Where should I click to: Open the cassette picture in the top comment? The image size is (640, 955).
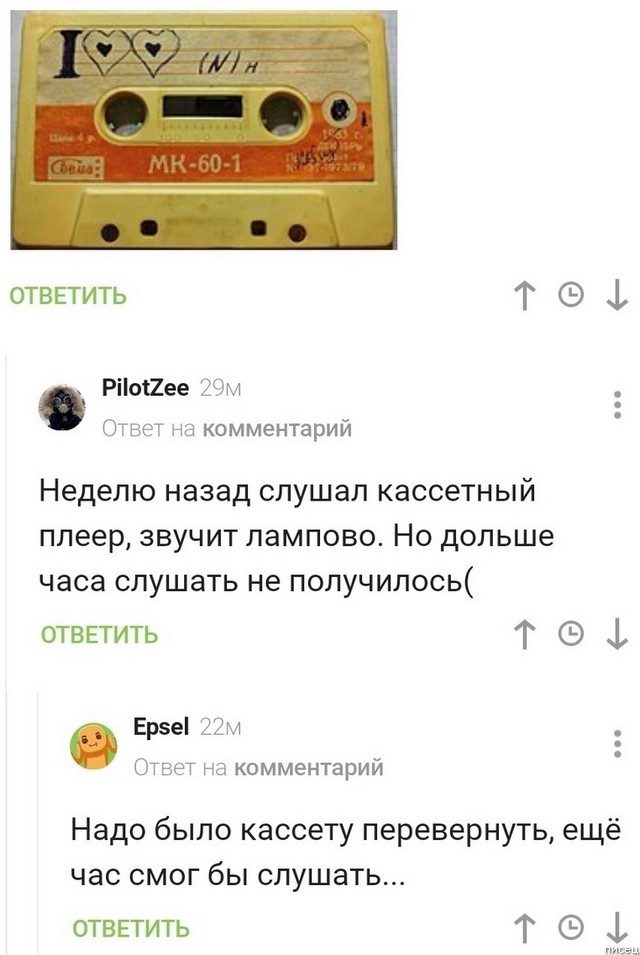tap(204, 128)
